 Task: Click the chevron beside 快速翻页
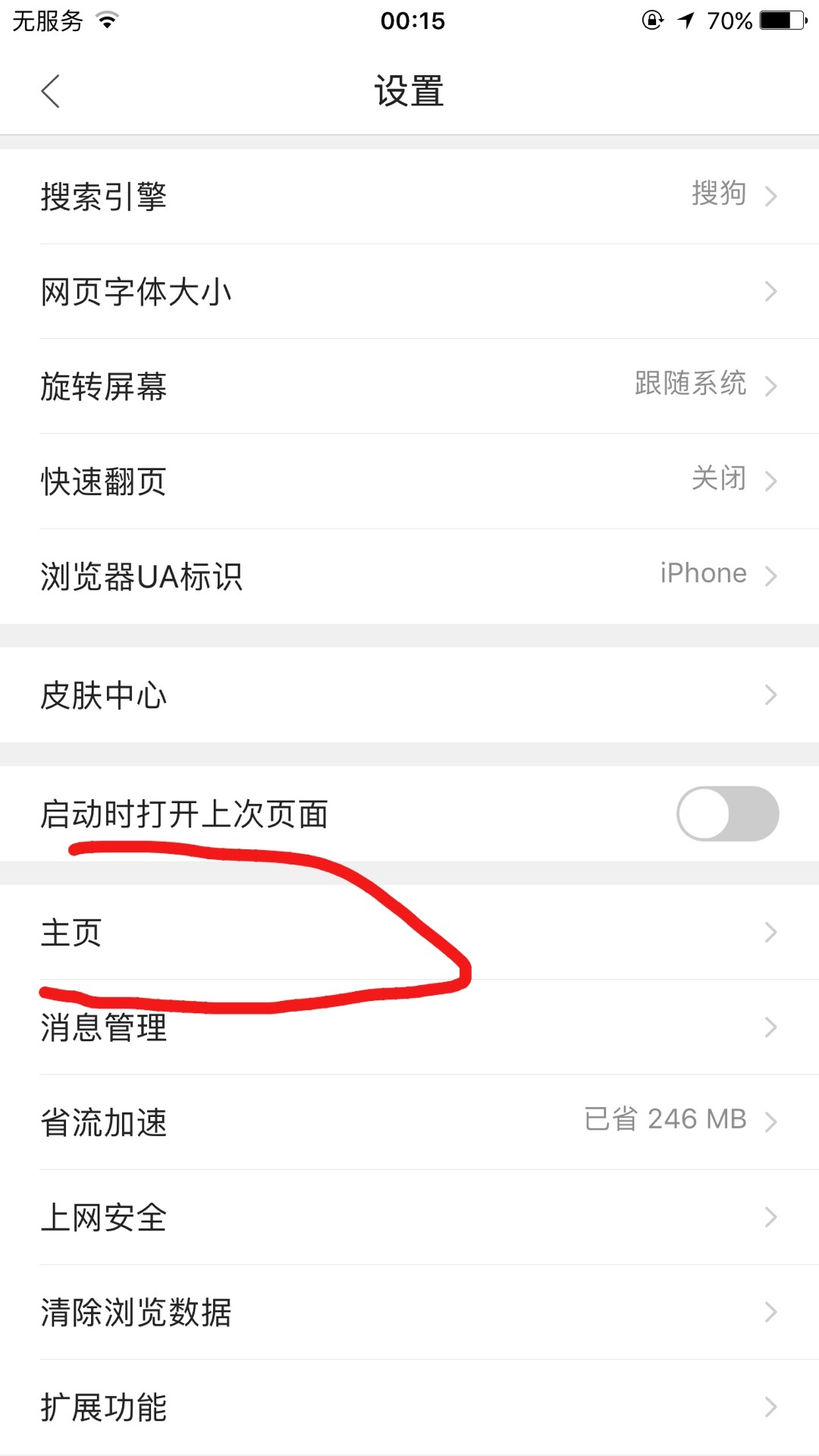pos(770,480)
